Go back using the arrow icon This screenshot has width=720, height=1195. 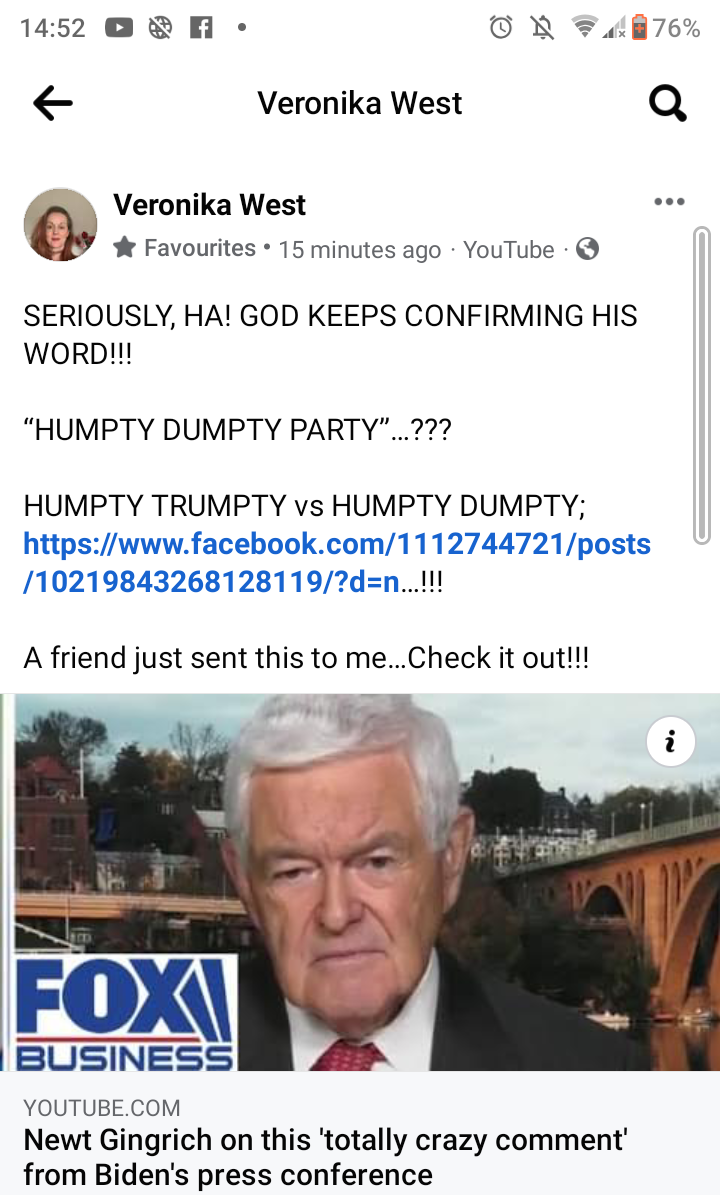click(x=53, y=103)
